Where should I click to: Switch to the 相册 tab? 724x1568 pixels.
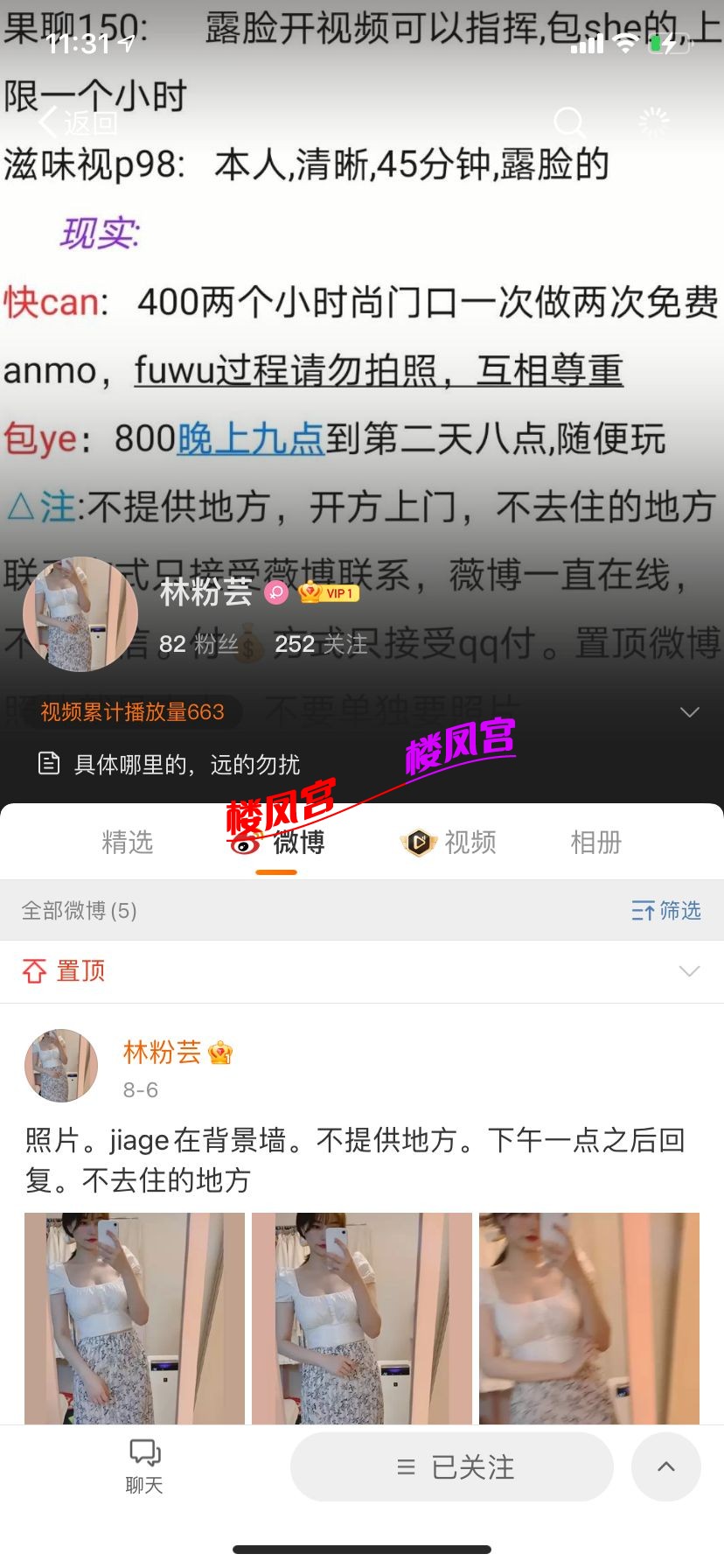point(595,842)
